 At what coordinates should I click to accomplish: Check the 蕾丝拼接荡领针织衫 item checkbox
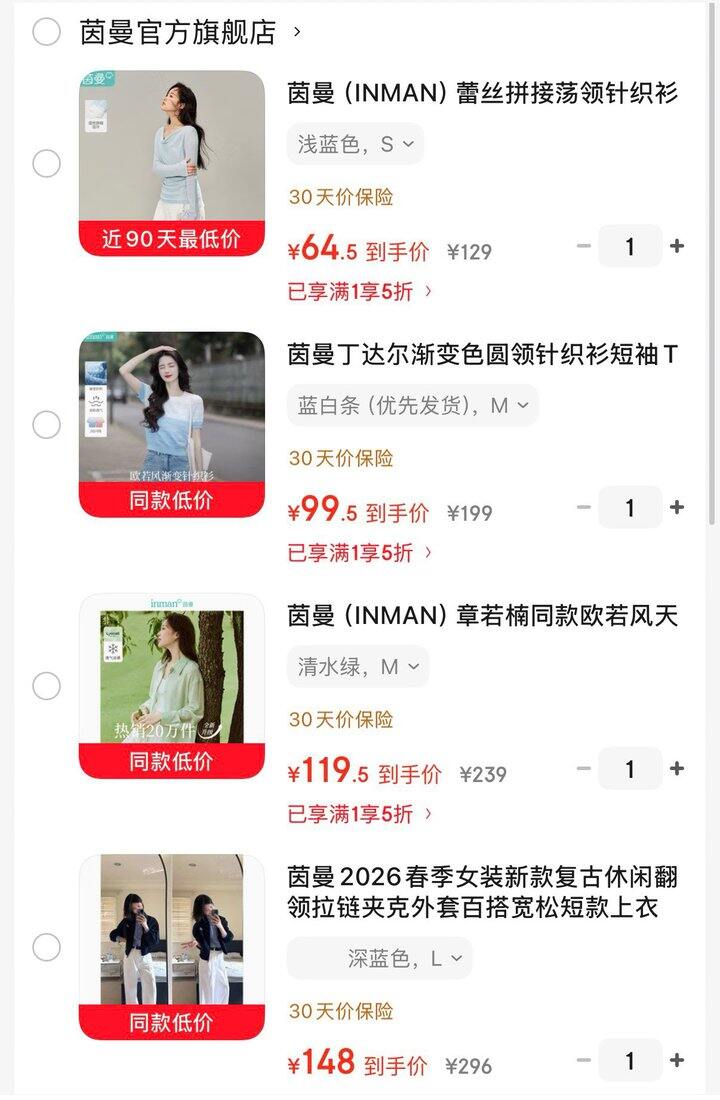point(47,163)
